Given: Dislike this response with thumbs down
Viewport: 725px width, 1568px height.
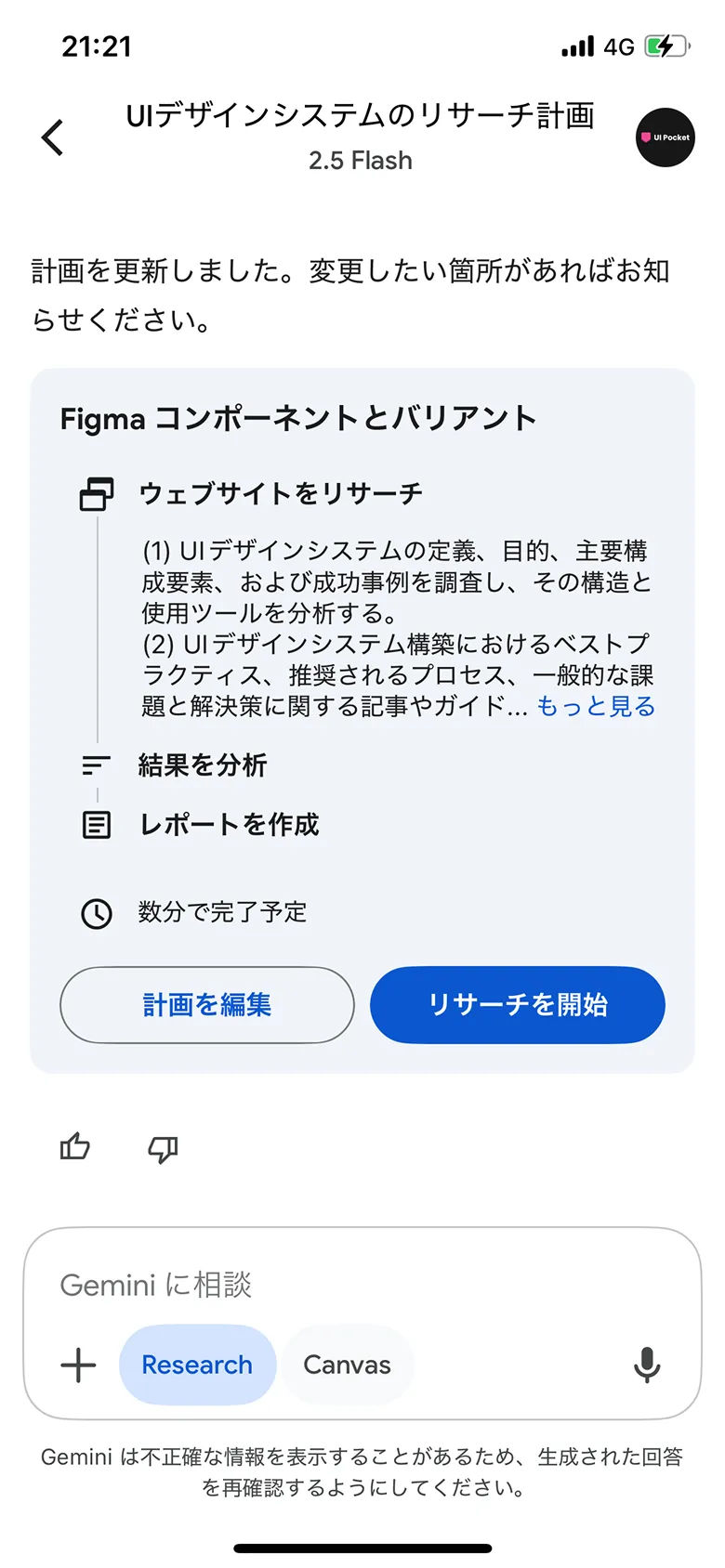Looking at the screenshot, I should (163, 1149).
